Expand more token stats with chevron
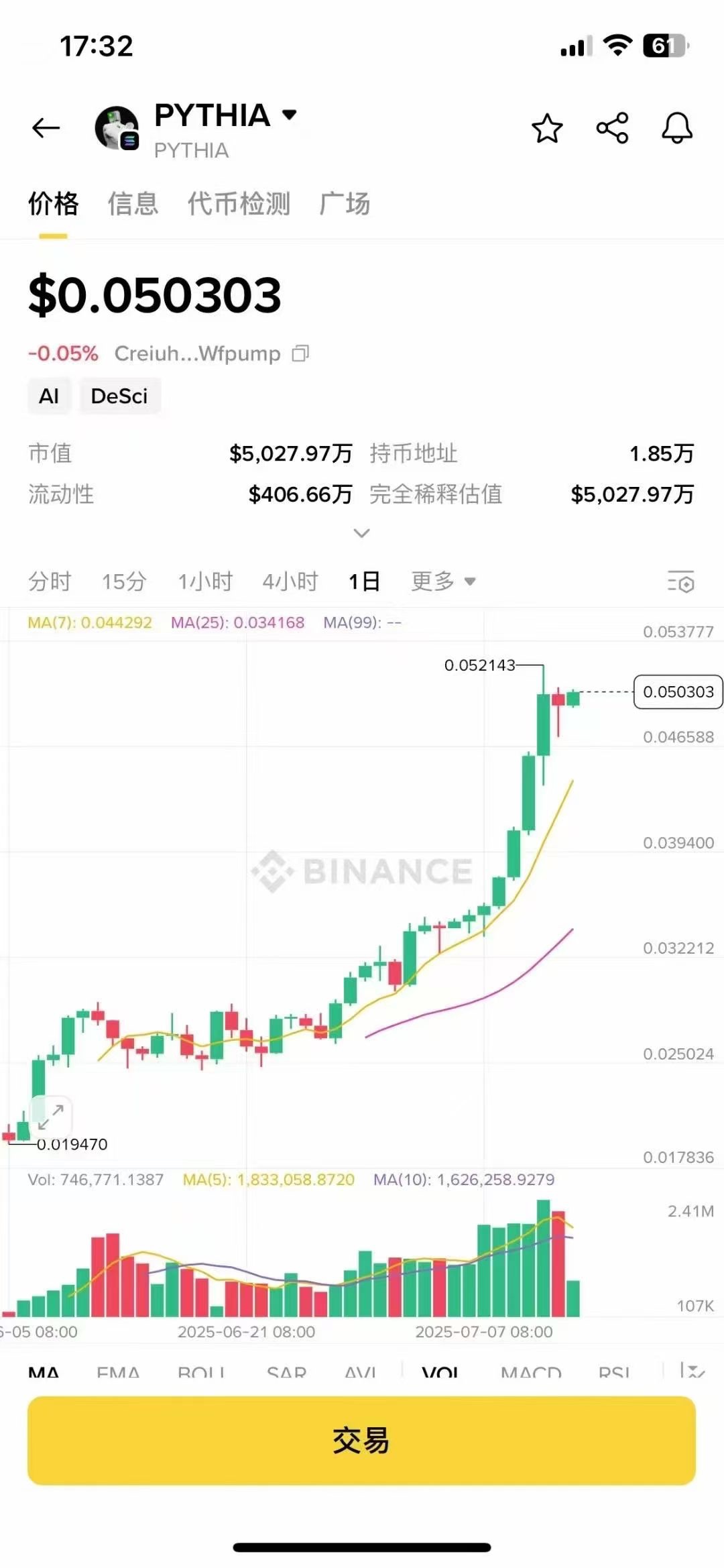The image size is (724, 1568). 361,533
